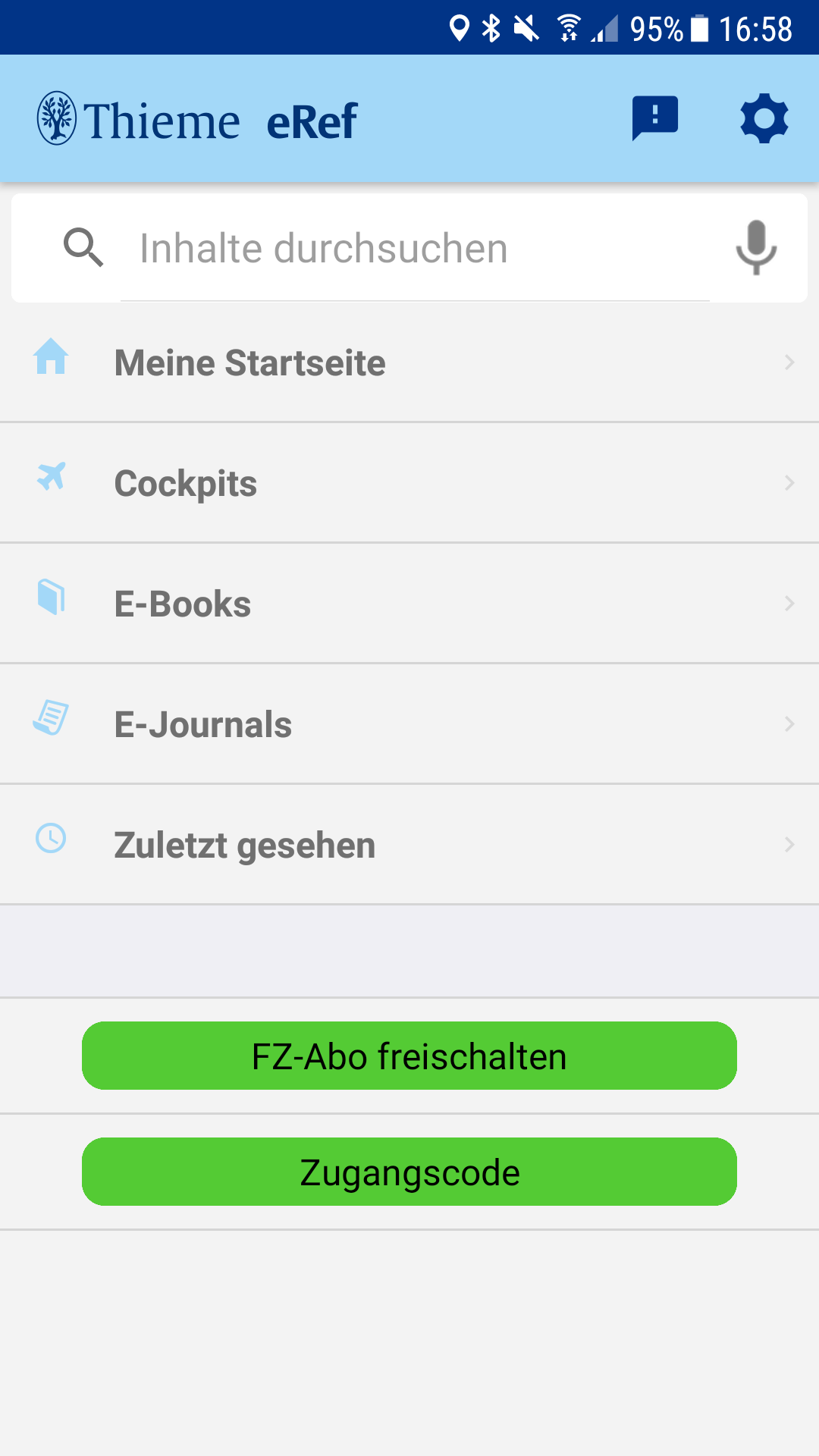Viewport: 819px width, 1456px height.
Task: Start voice search with the microphone icon
Action: 756,247
